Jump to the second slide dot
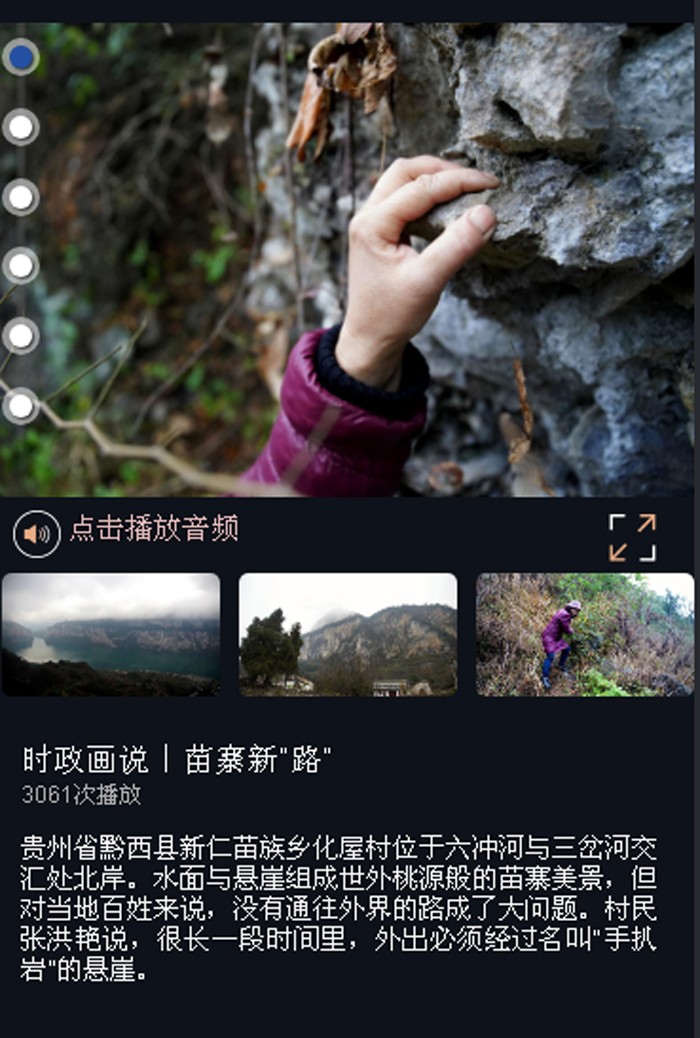 (x=21, y=127)
